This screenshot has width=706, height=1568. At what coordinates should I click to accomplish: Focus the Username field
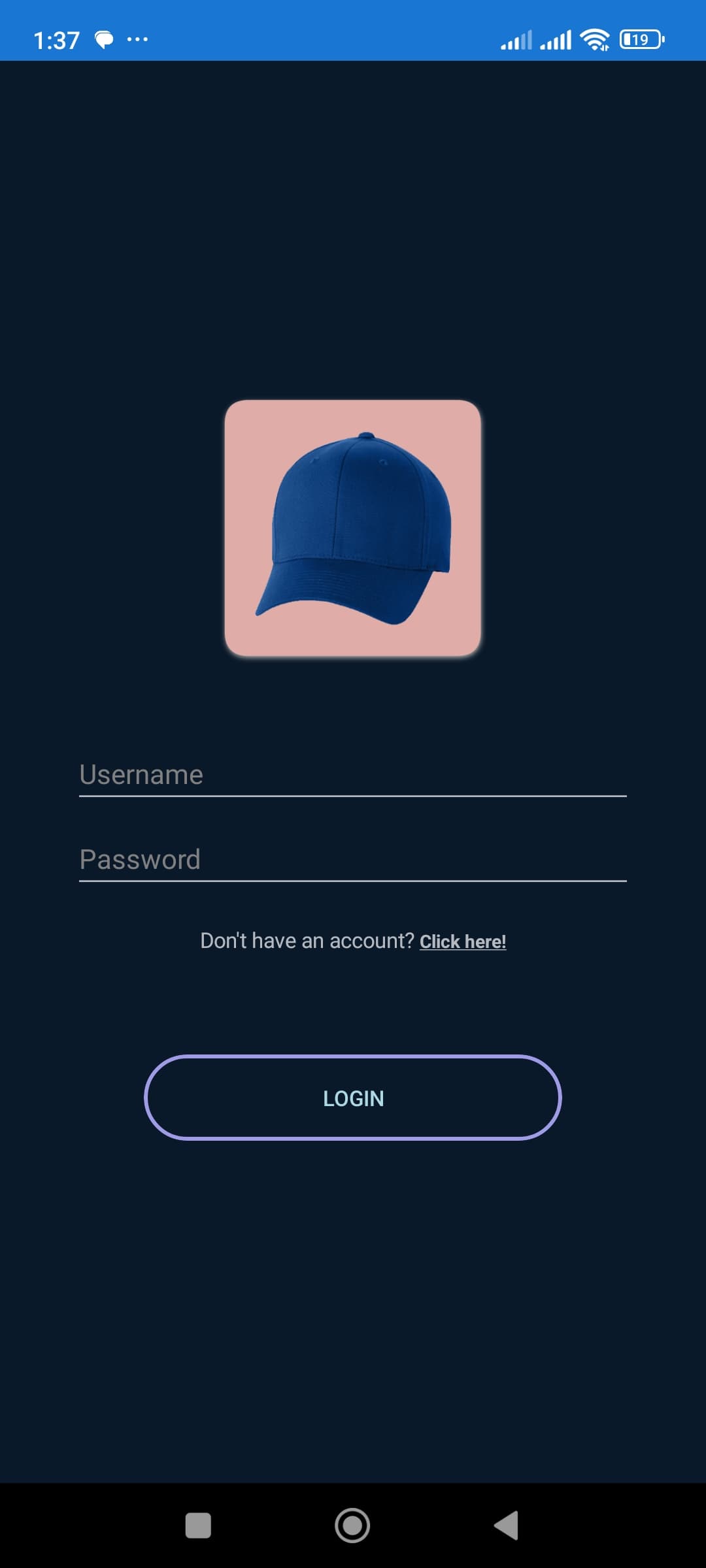click(352, 775)
